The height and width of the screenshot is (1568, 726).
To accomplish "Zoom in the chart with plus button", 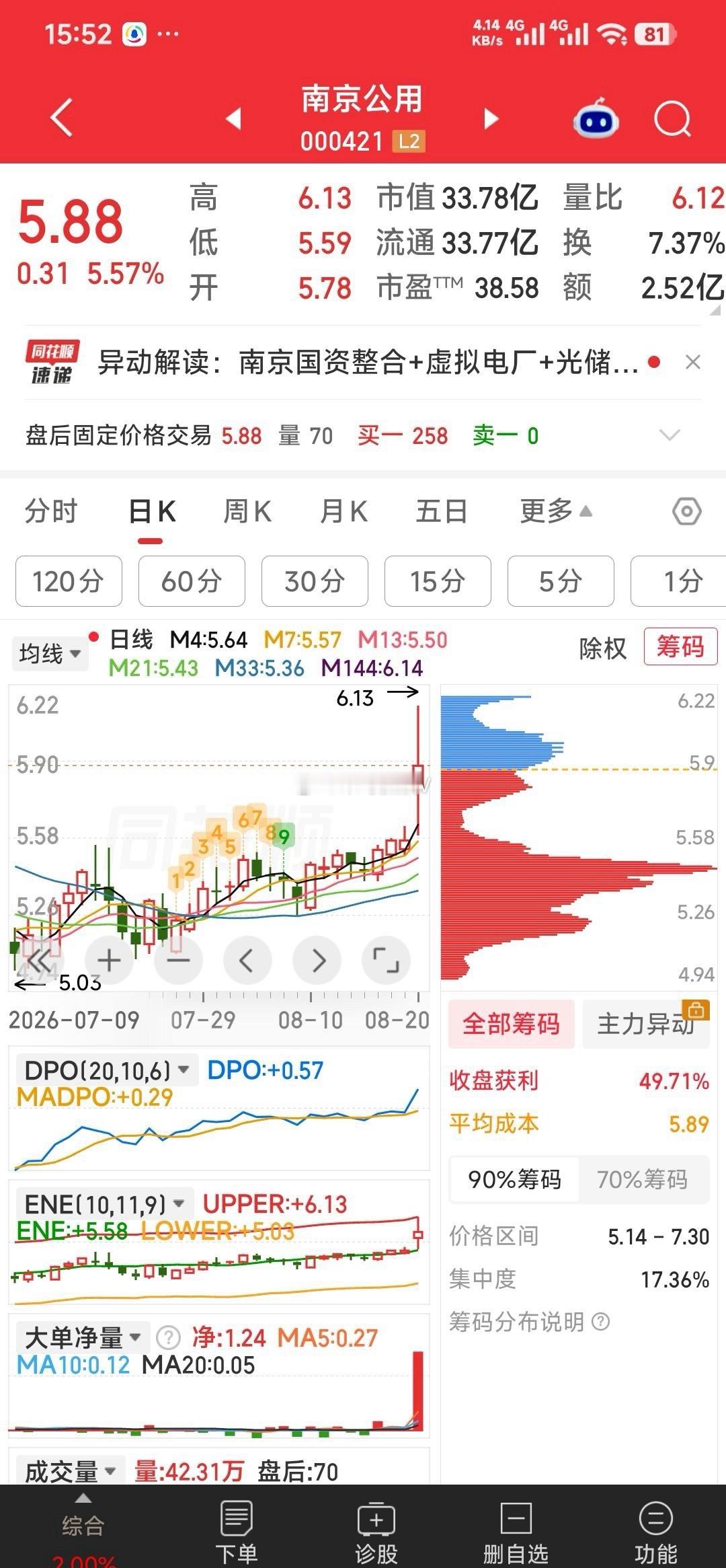I will (x=109, y=960).
